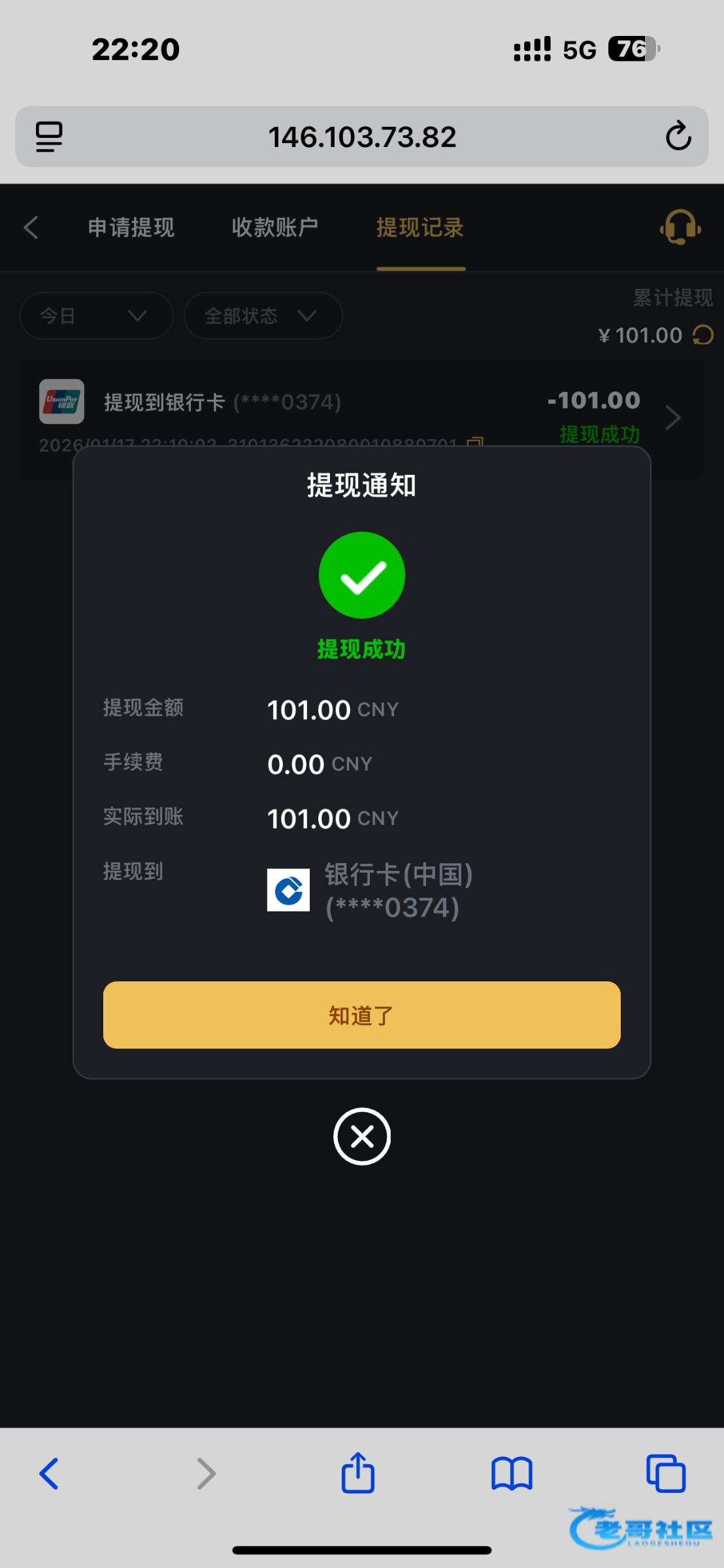Screen dimensions: 724x1568
Task: Tap the address bar 146.103.73.82
Action: (x=361, y=137)
